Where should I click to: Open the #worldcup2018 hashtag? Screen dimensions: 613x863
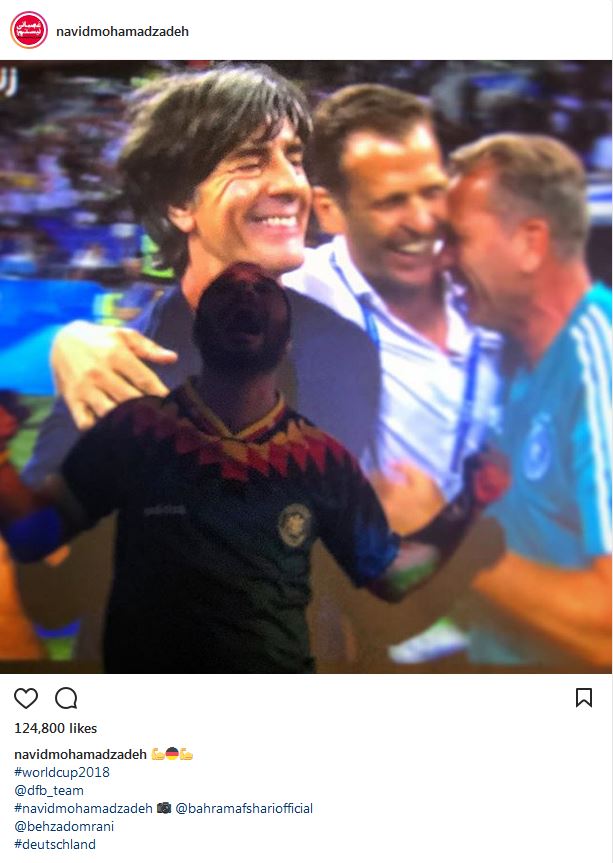(x=62, y=772)
